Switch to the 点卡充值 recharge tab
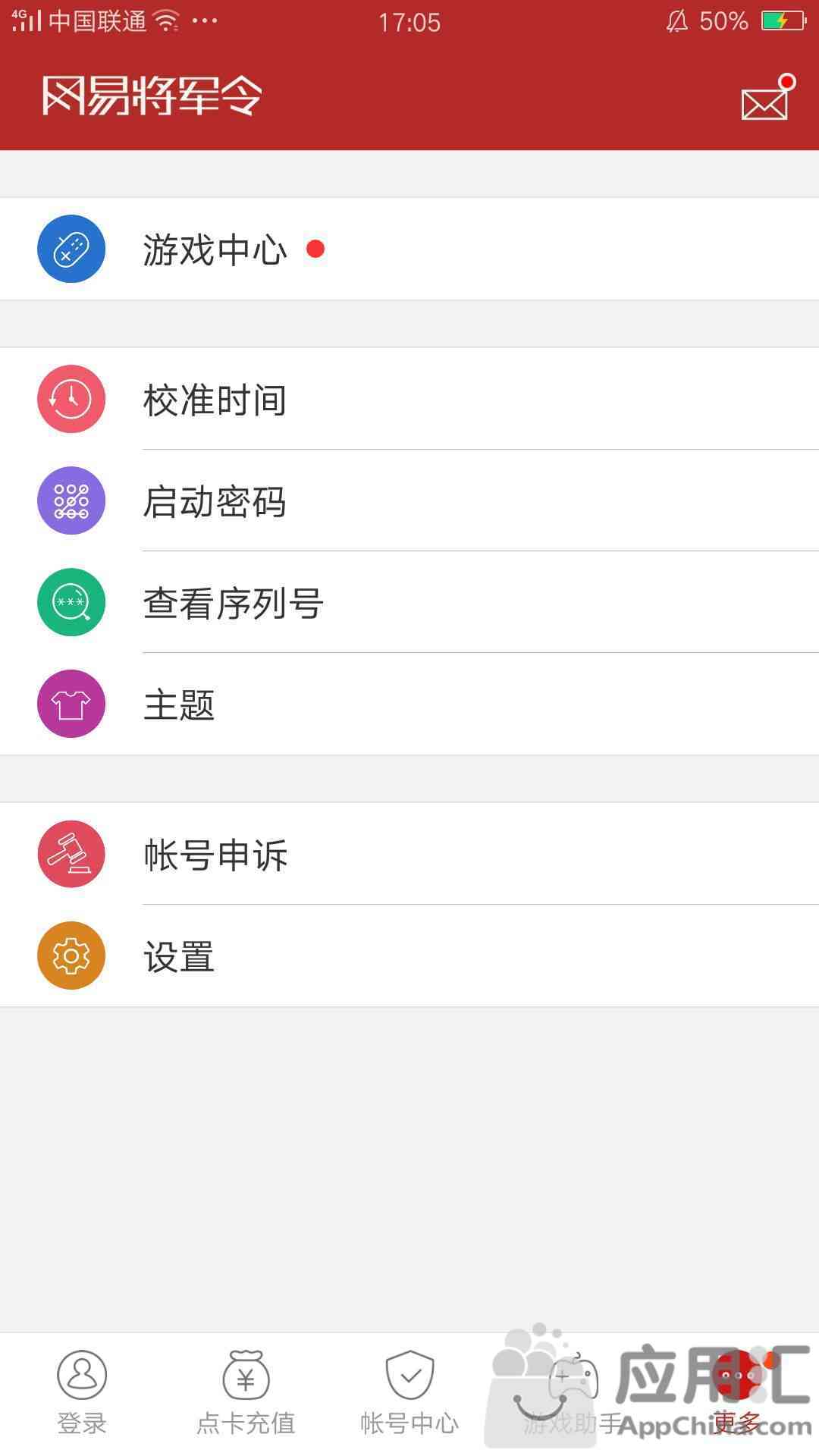This screenshot has height=1456, width=819. coord(246,1394)
